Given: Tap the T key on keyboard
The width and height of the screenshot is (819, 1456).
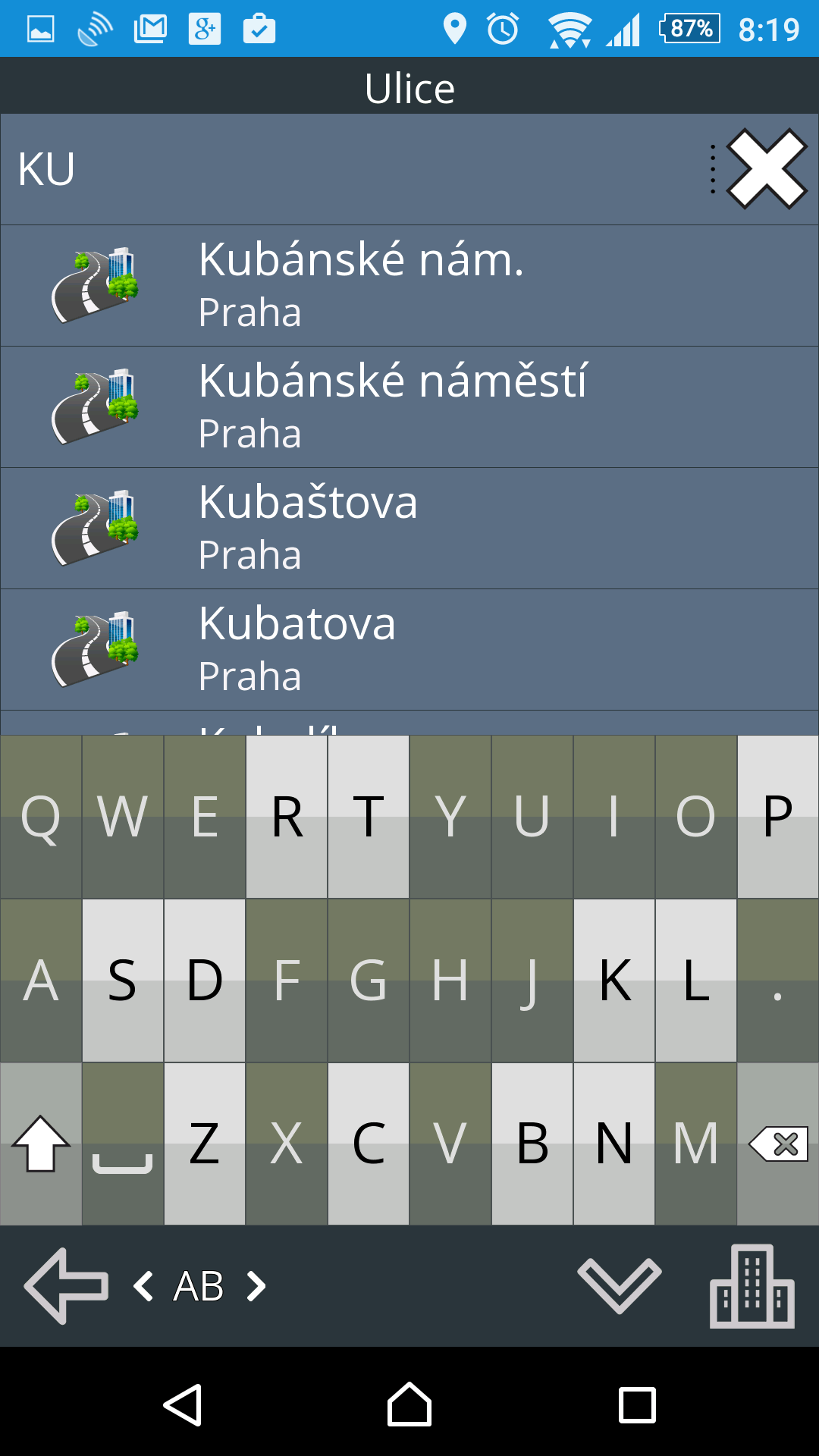Looking at the screenshot, I should pos(369,817).
